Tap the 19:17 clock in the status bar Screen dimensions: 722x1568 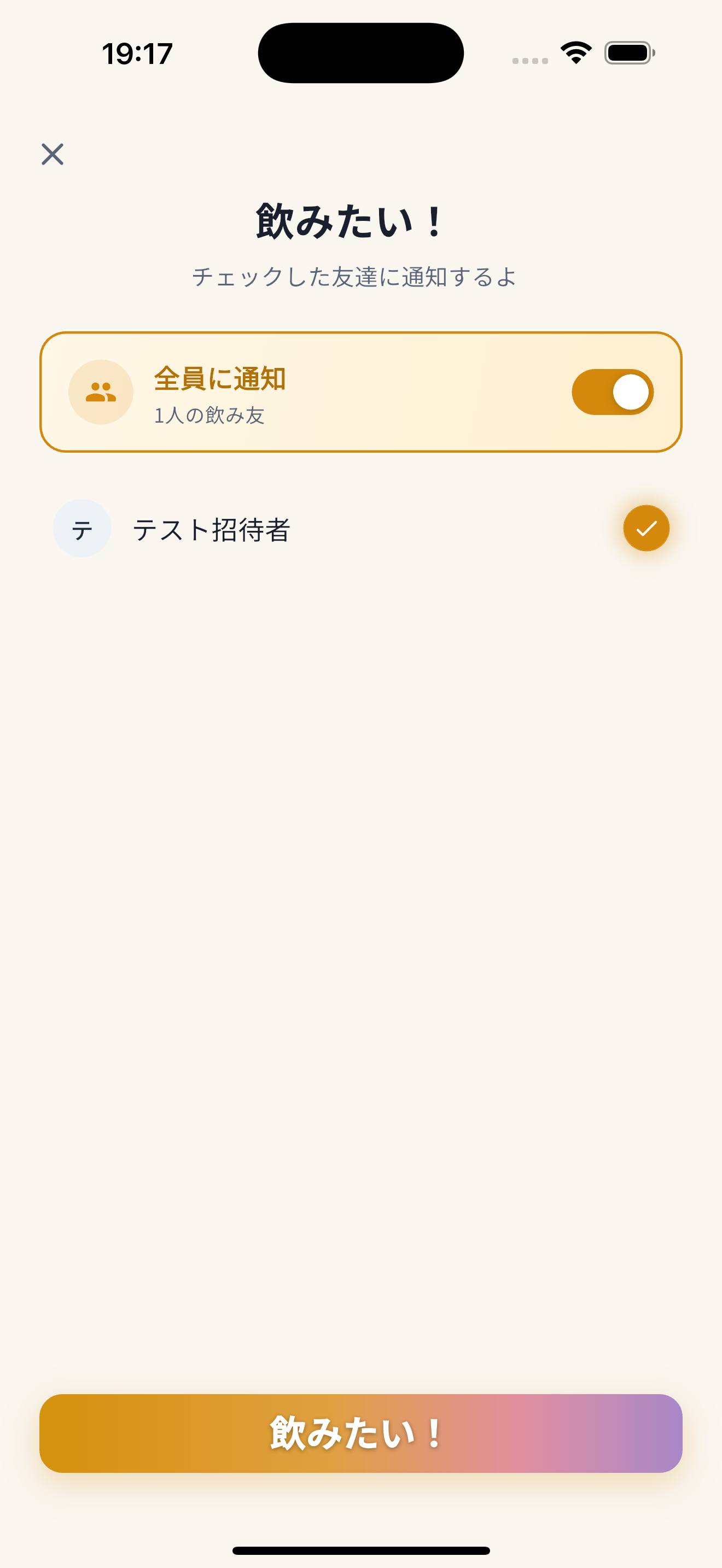136,53
